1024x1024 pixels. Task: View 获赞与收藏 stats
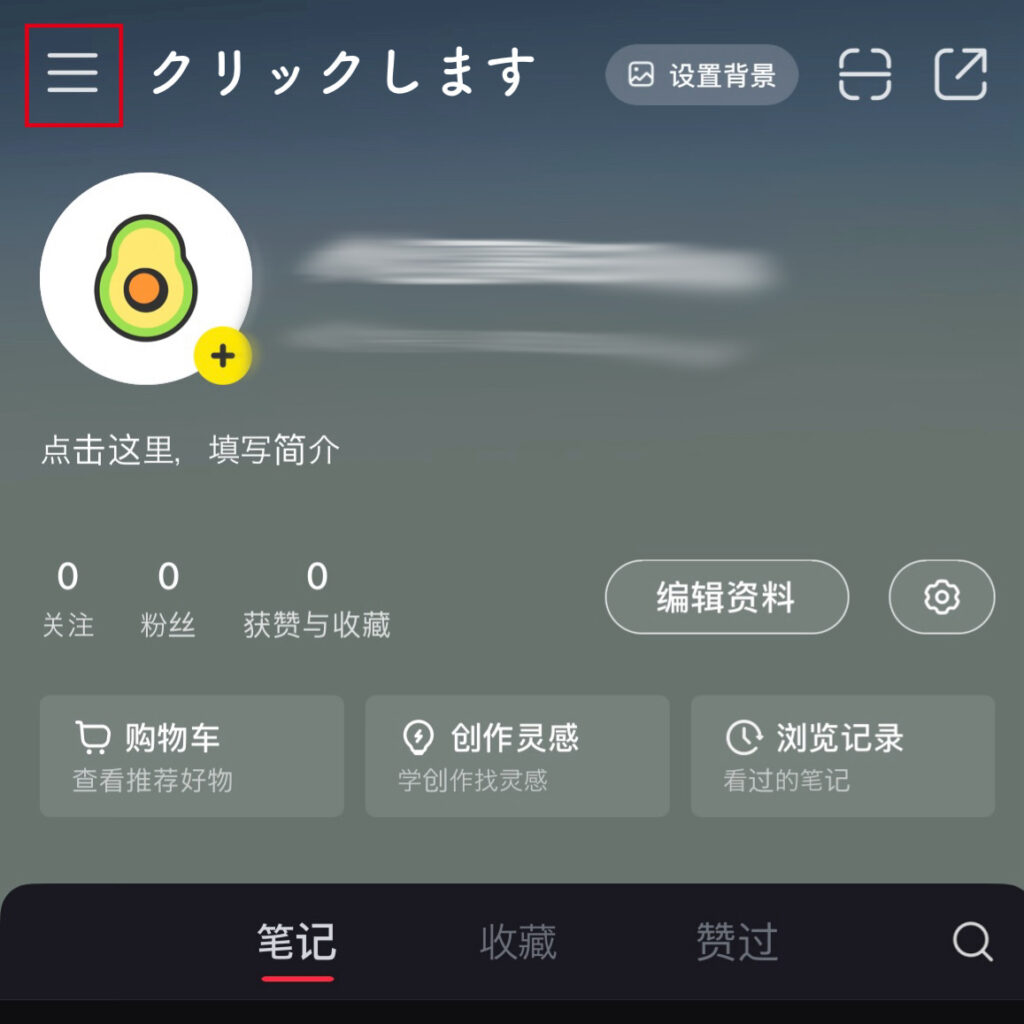point(317,599)
